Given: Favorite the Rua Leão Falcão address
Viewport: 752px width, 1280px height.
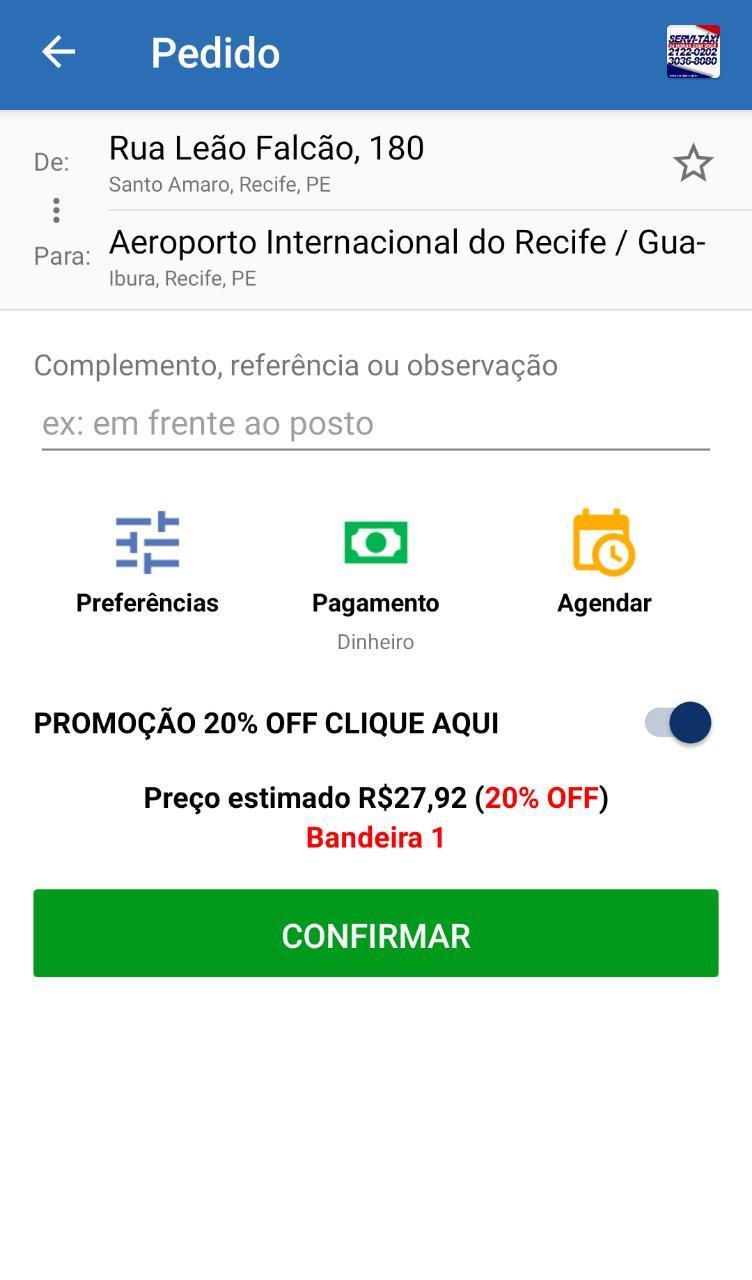Looking at the screenshot, I should coord(692,163).
